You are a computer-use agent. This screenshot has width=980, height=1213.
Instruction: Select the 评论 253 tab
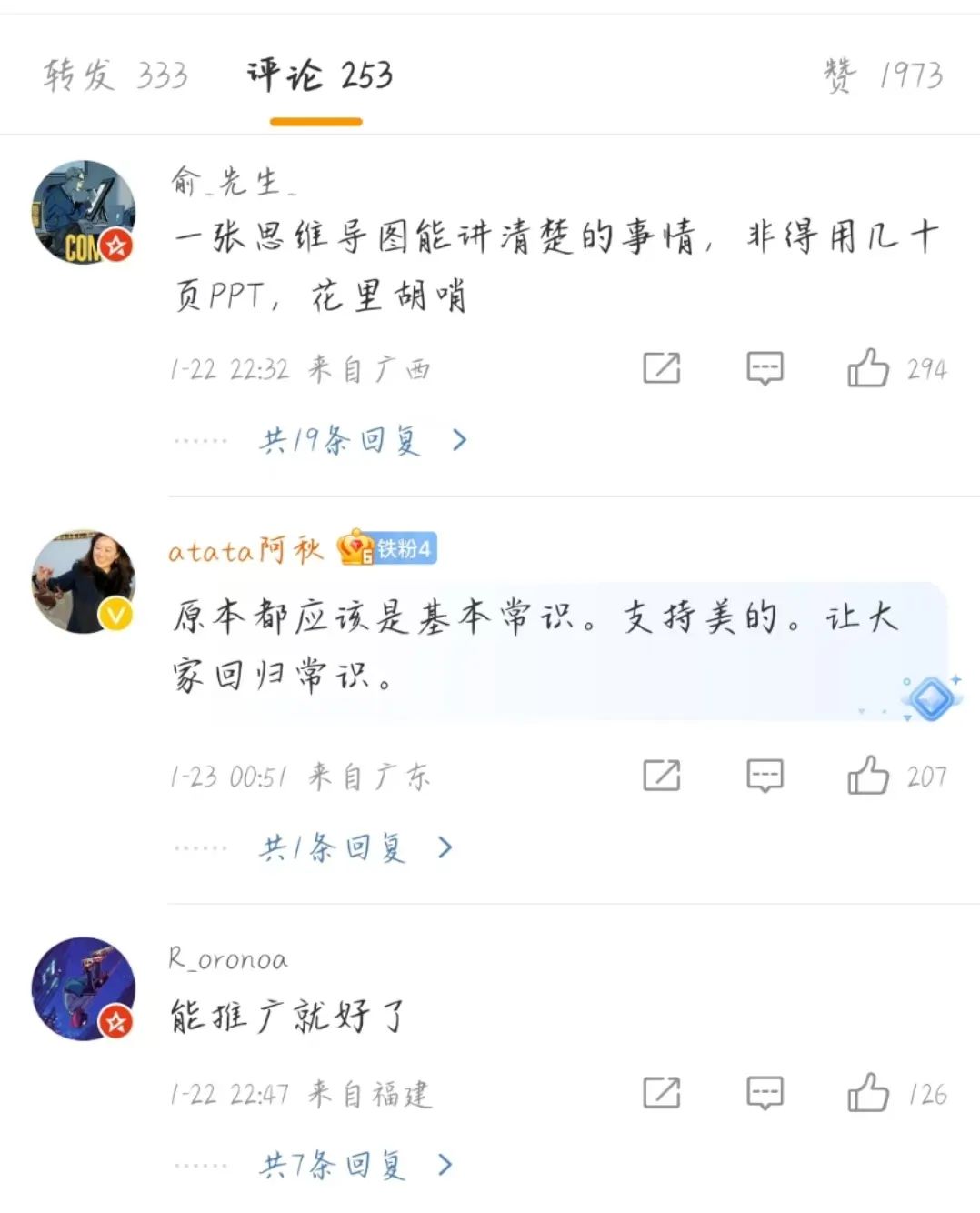318,75
